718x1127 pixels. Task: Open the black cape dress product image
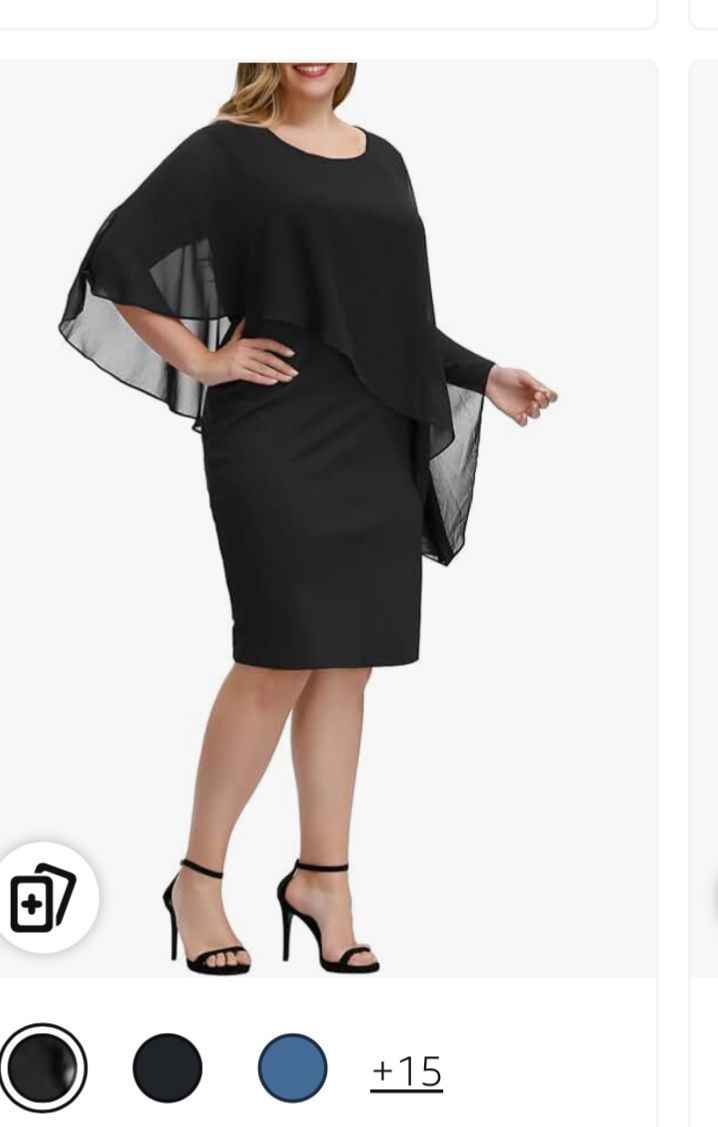(330, 500)
